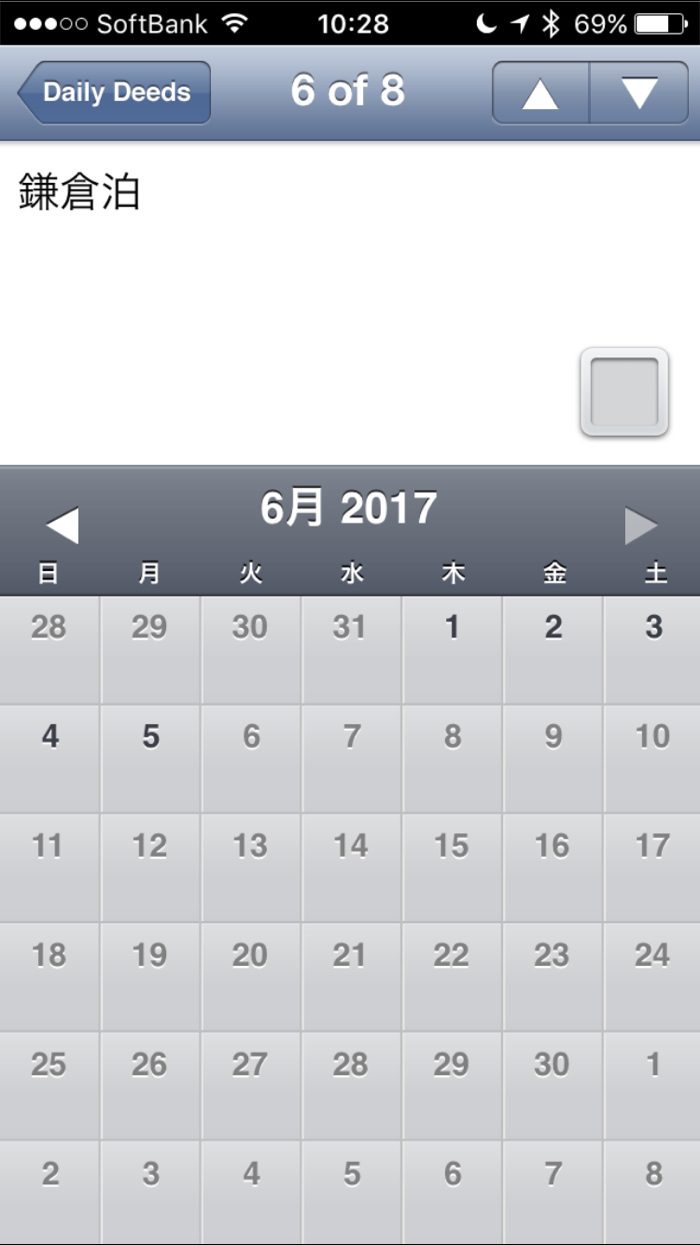Viewport: 700px width, 1245px height.
Task: Go to the previous deed with up arrow
Action: tap(541, 93)
